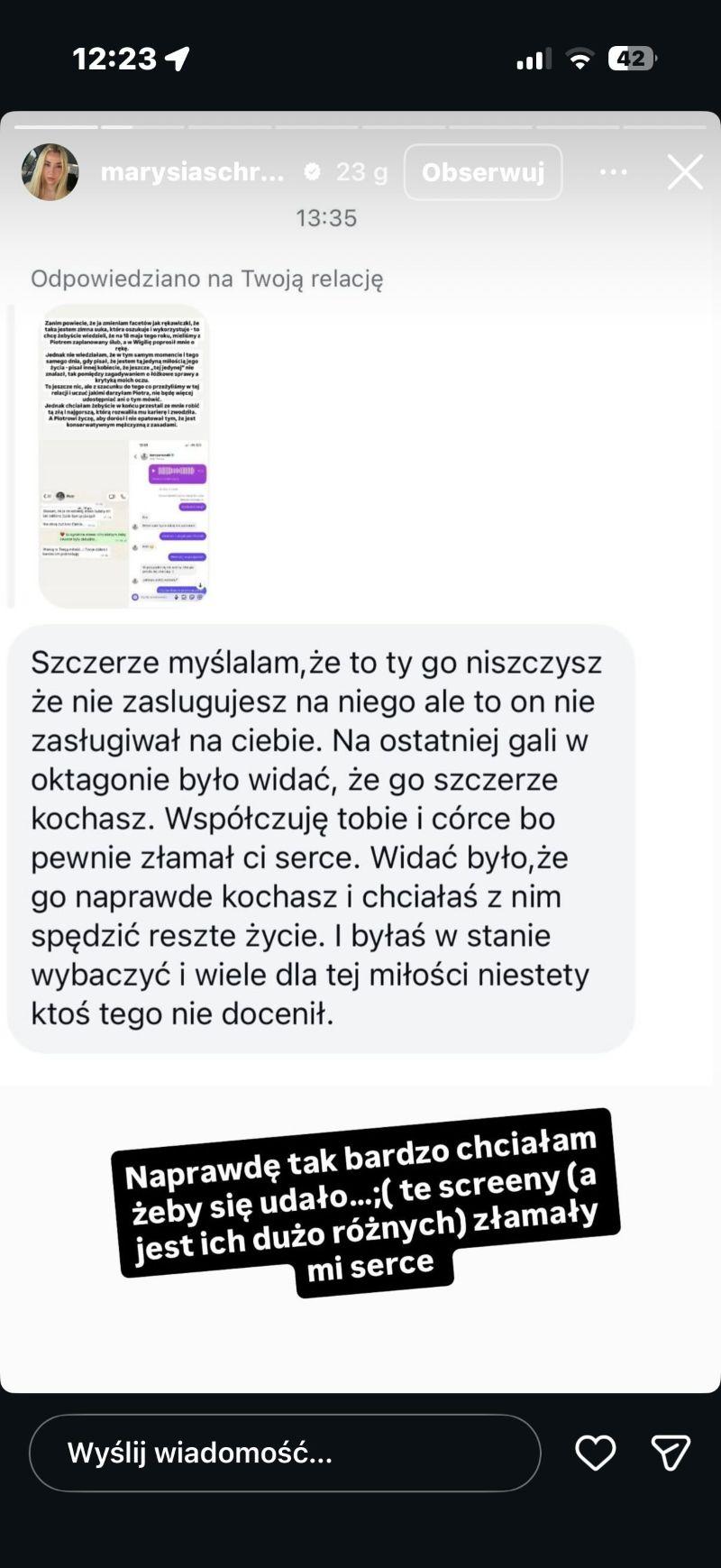The image size is (721, 1568).
Task: Tap the Obserwuj follow button
Action: [483, 171]
